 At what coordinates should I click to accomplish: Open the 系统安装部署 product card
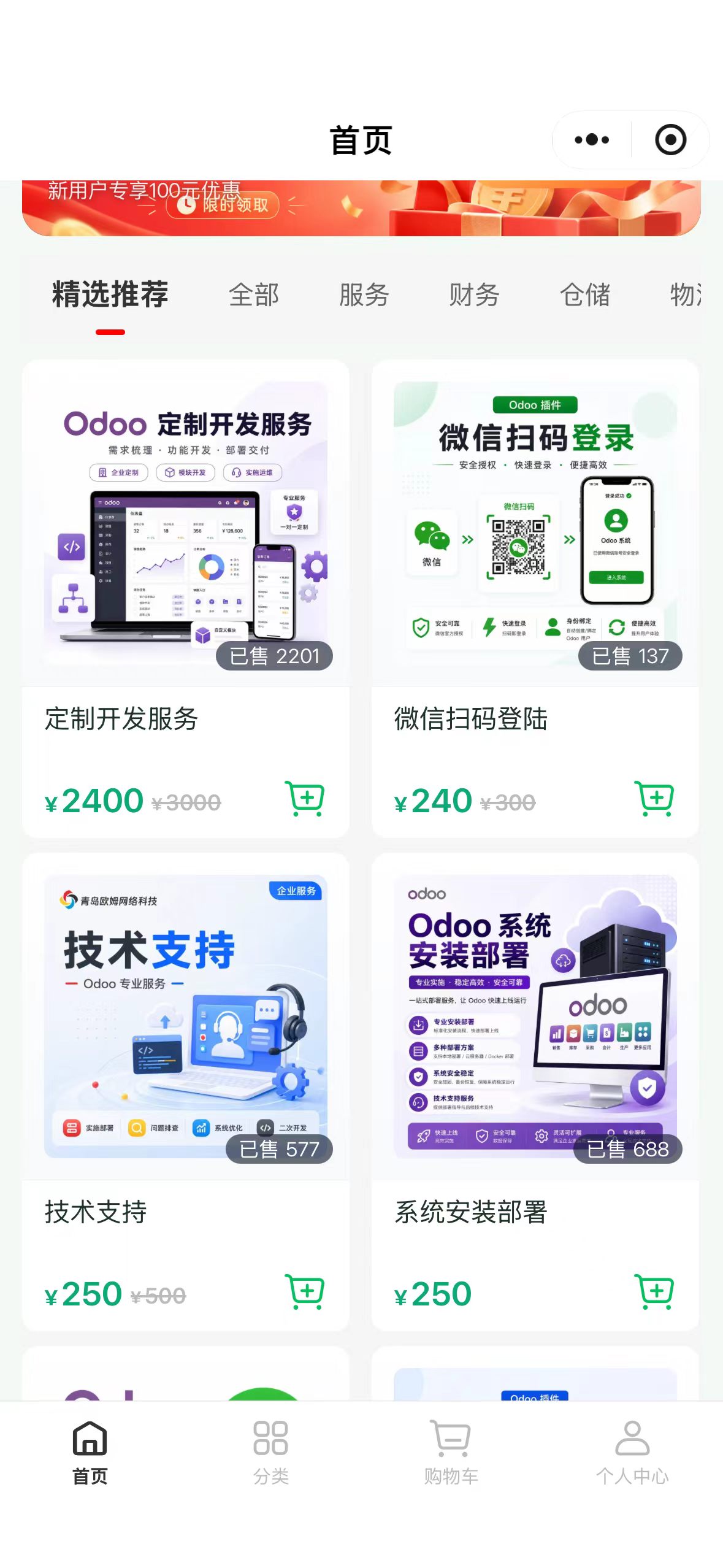[535, 1091]
